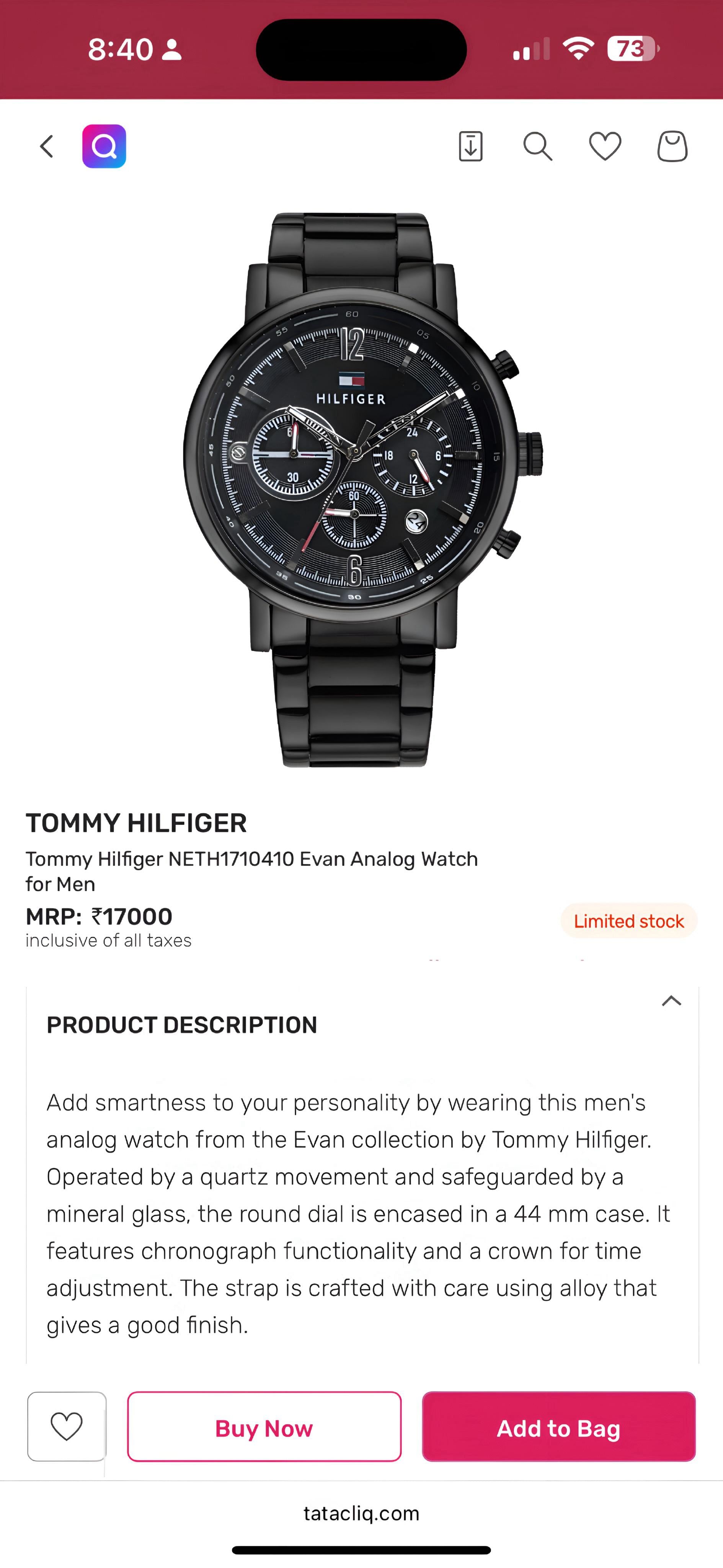Screen dimensions: 723x1568
Task: Collapse the Product Description section
Action: point(671,1001)
